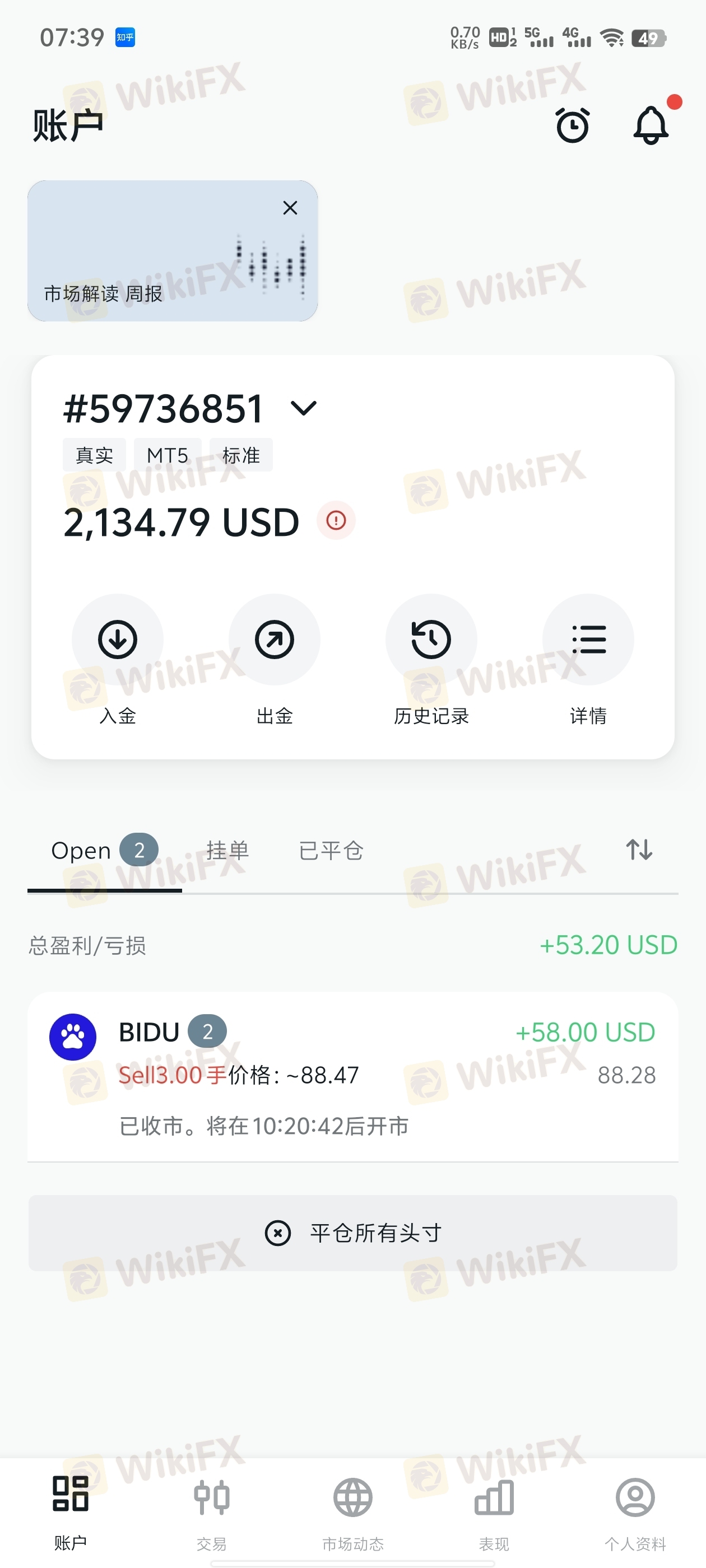Tap 平仓所有头寸 to close all positions
This screenshot has height=1568, width=706.
(352, 1233)
